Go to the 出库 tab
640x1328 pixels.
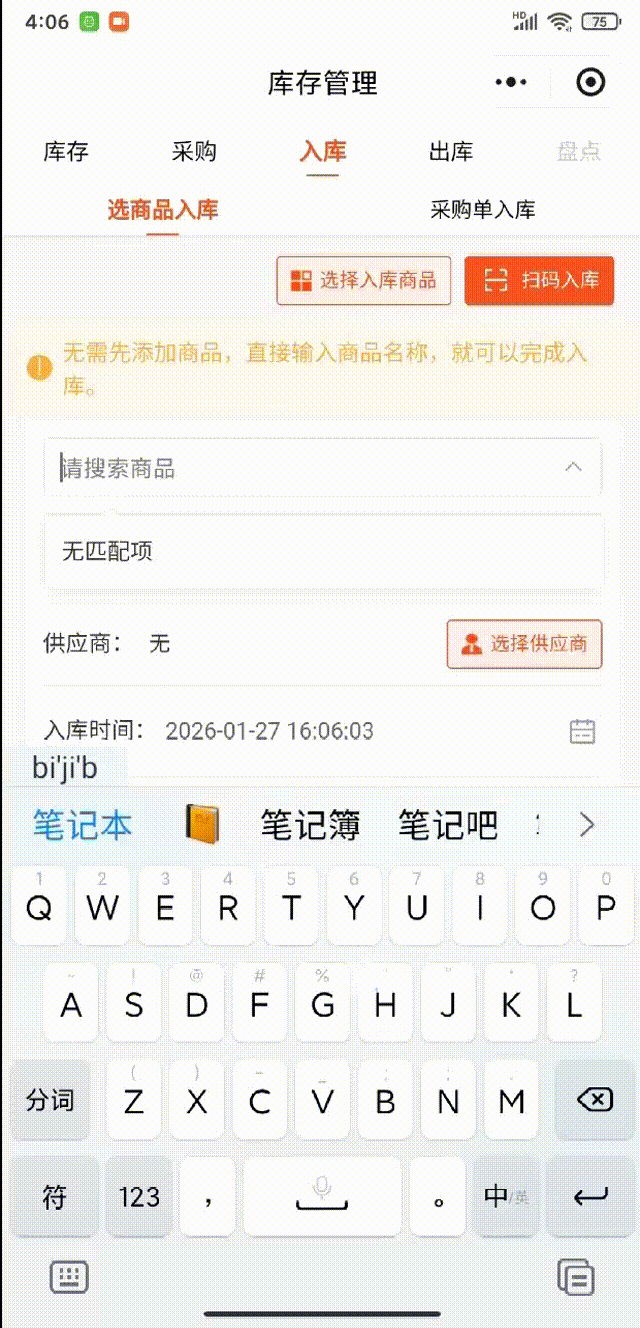(451, 152)
